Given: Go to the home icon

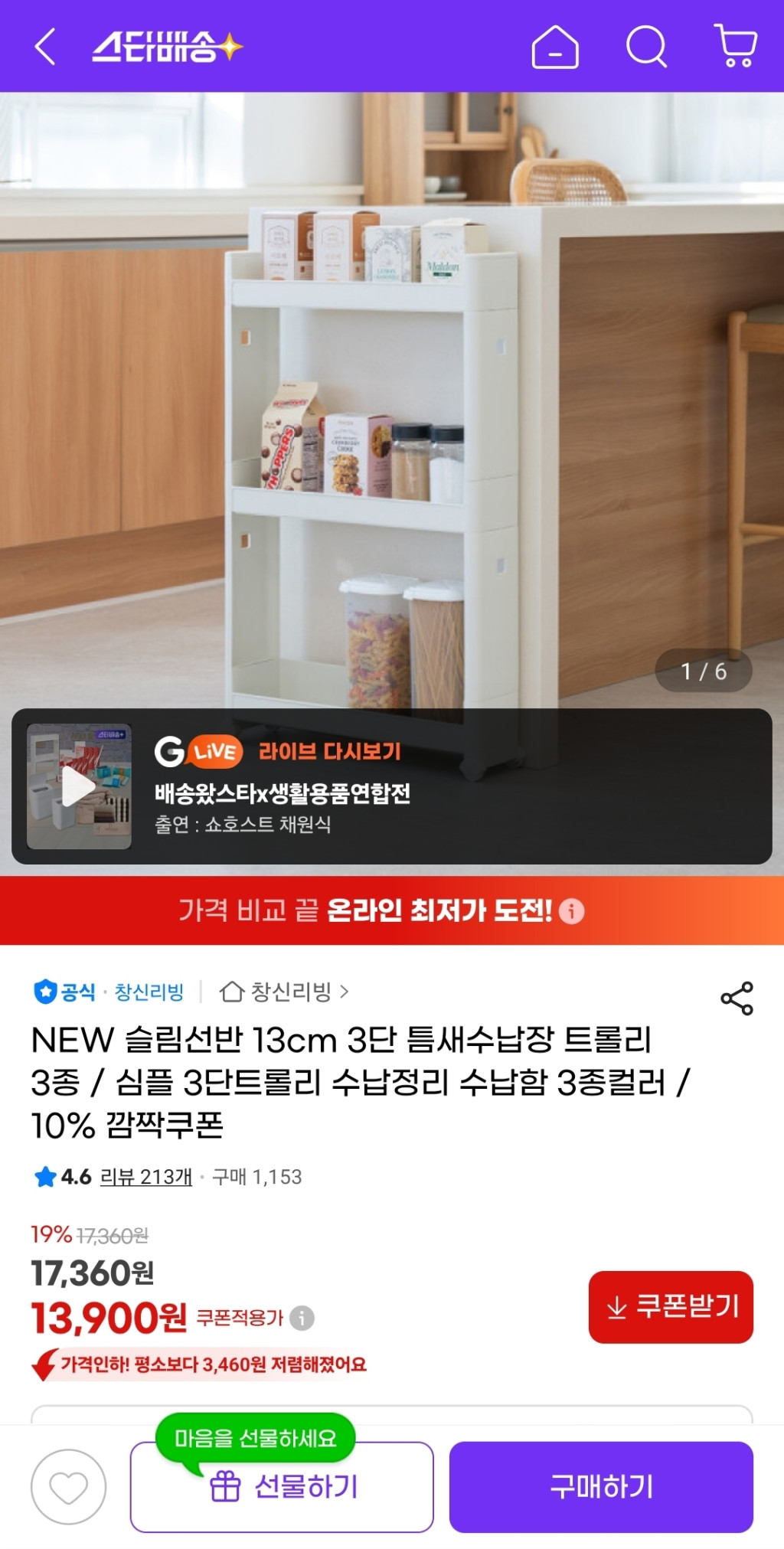Looking at the screenshot, I should click(x=555, y=47).
